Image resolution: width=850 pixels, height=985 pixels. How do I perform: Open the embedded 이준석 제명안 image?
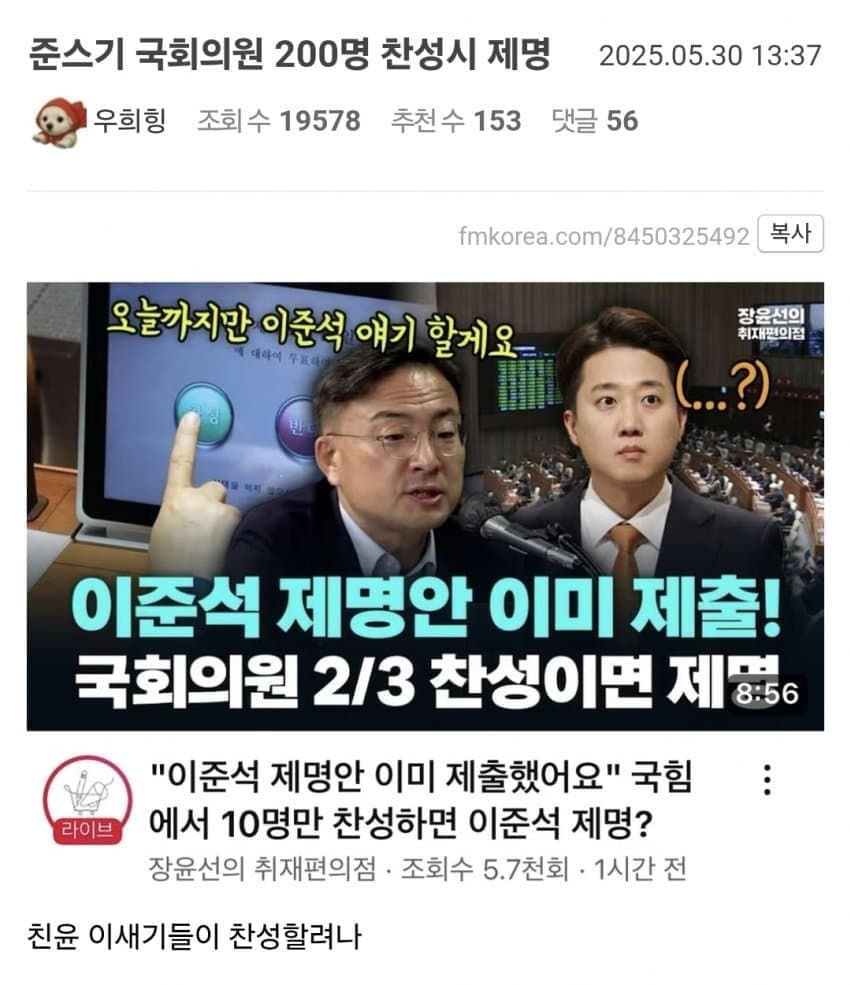tap(425, 505)
